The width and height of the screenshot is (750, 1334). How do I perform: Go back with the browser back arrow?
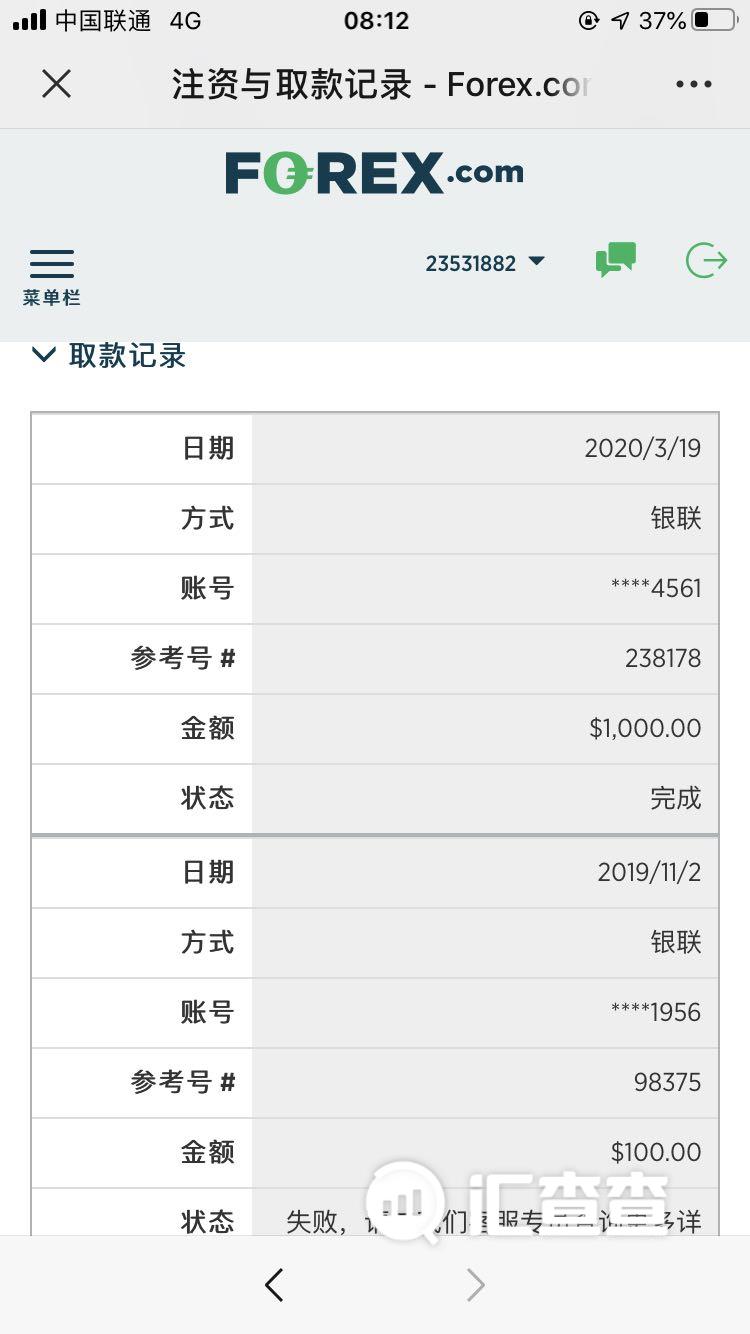274,1285
